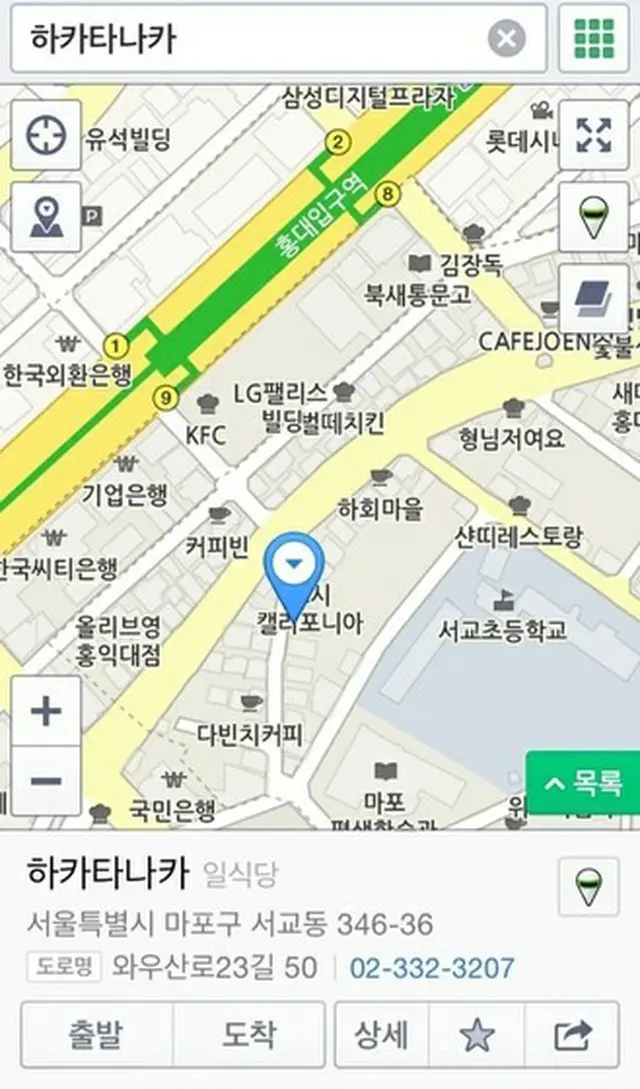This screenshot has height=1089, width=640.
Task: Center map on my current location
Action: click(x=46, y=135)
